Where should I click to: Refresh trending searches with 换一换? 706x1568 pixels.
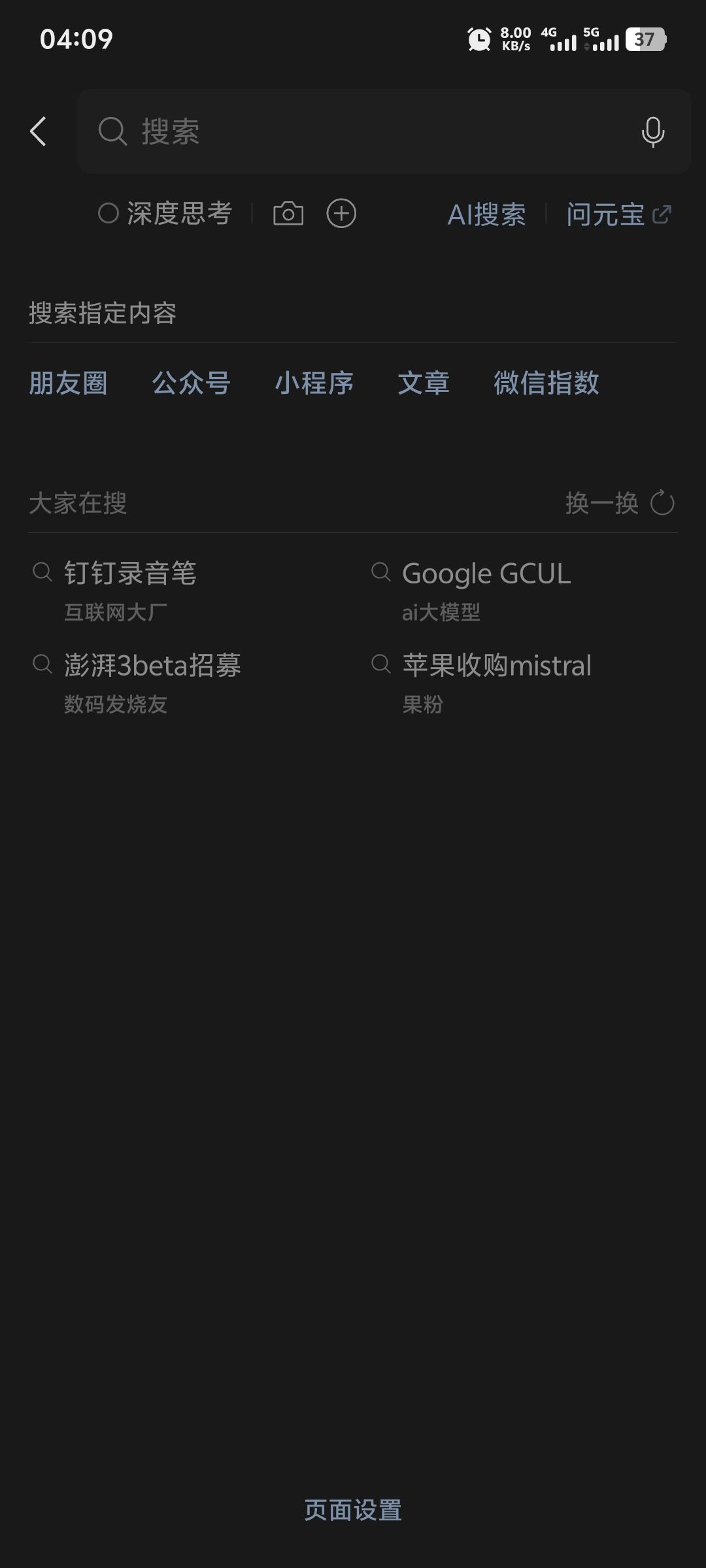(619, 503)
